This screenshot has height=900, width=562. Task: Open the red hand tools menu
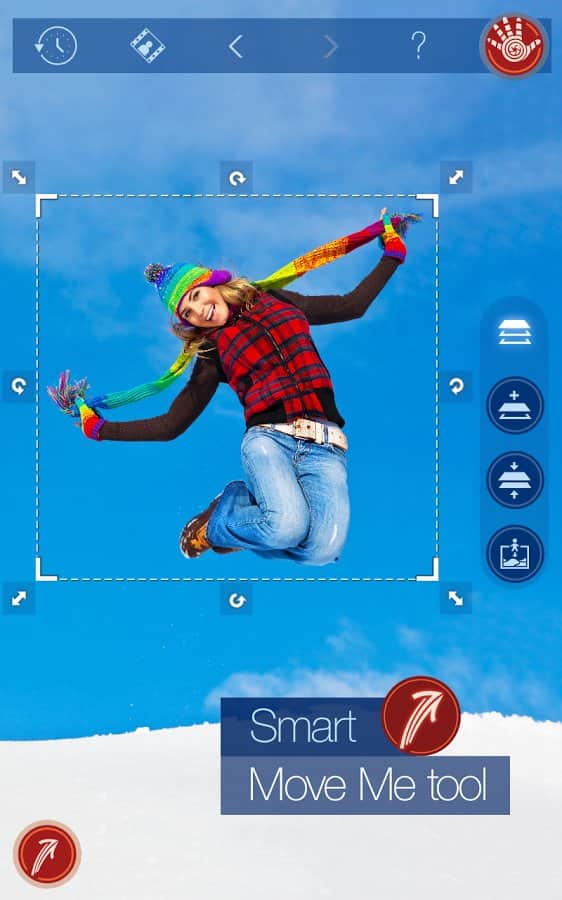514,45
